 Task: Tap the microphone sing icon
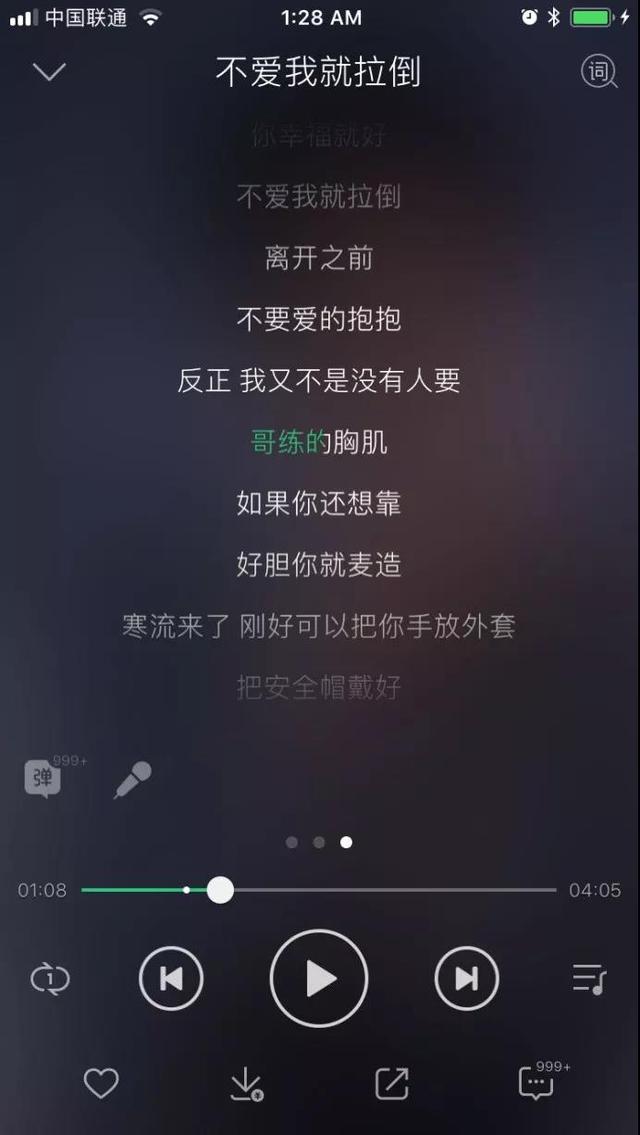(x=132, y=779)
